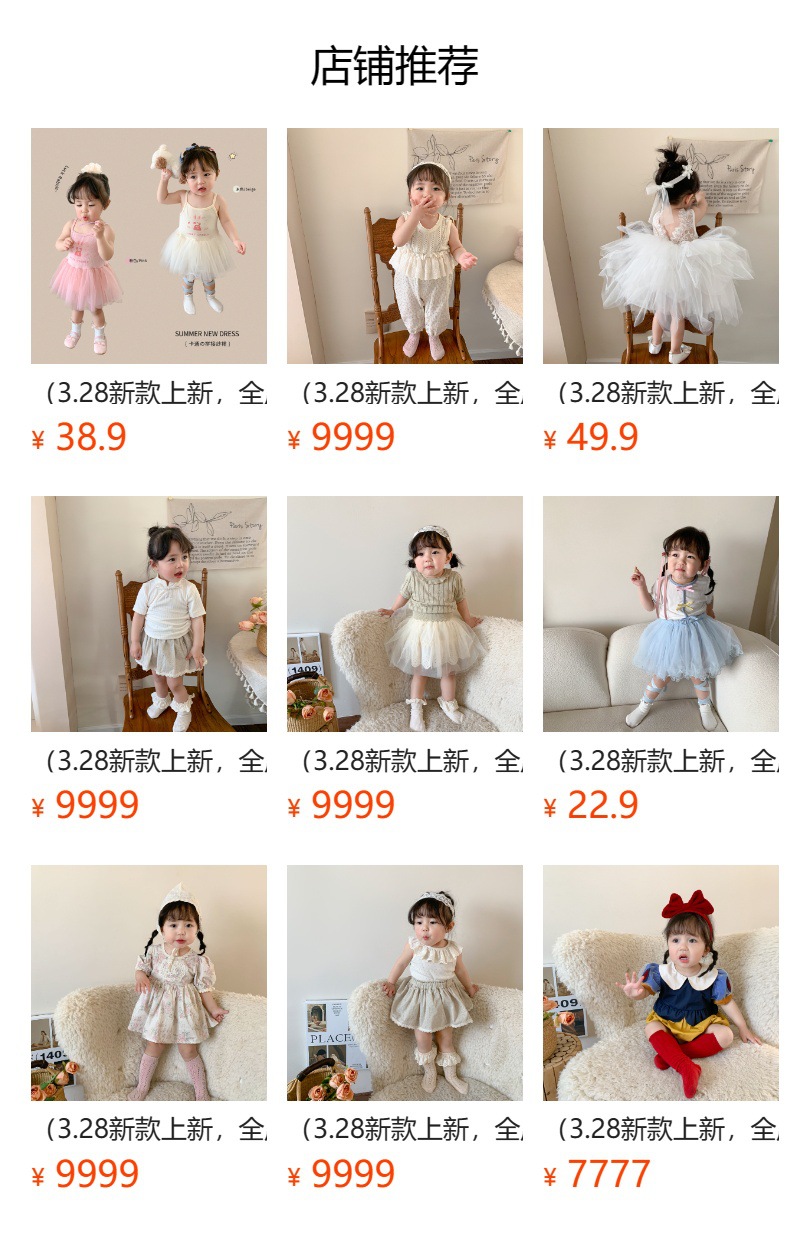Select the ¥7777 Snow White costume item
Screen dimensions: 790x1234
[660, 982]
